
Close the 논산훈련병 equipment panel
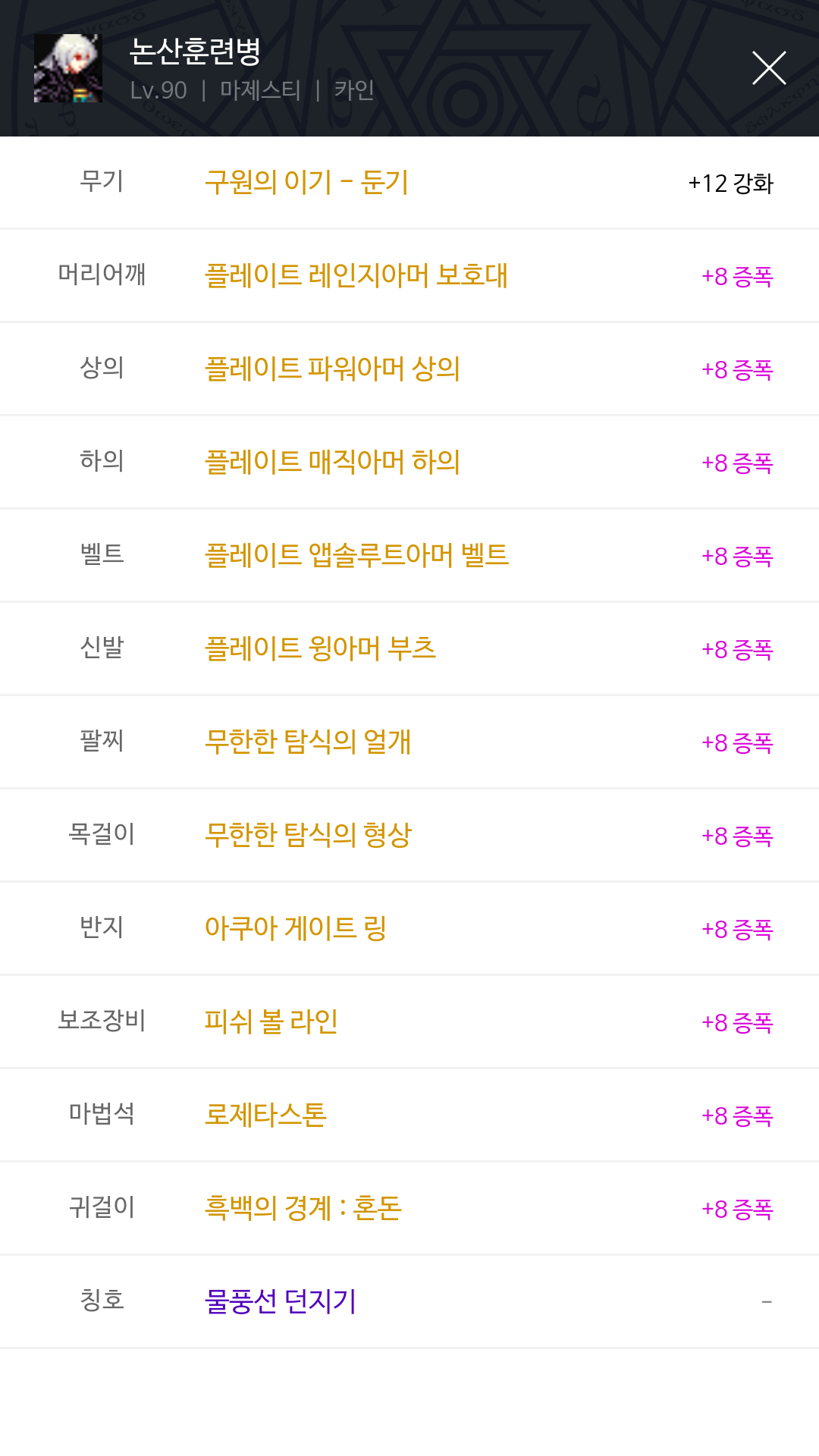tap(768, 68)
